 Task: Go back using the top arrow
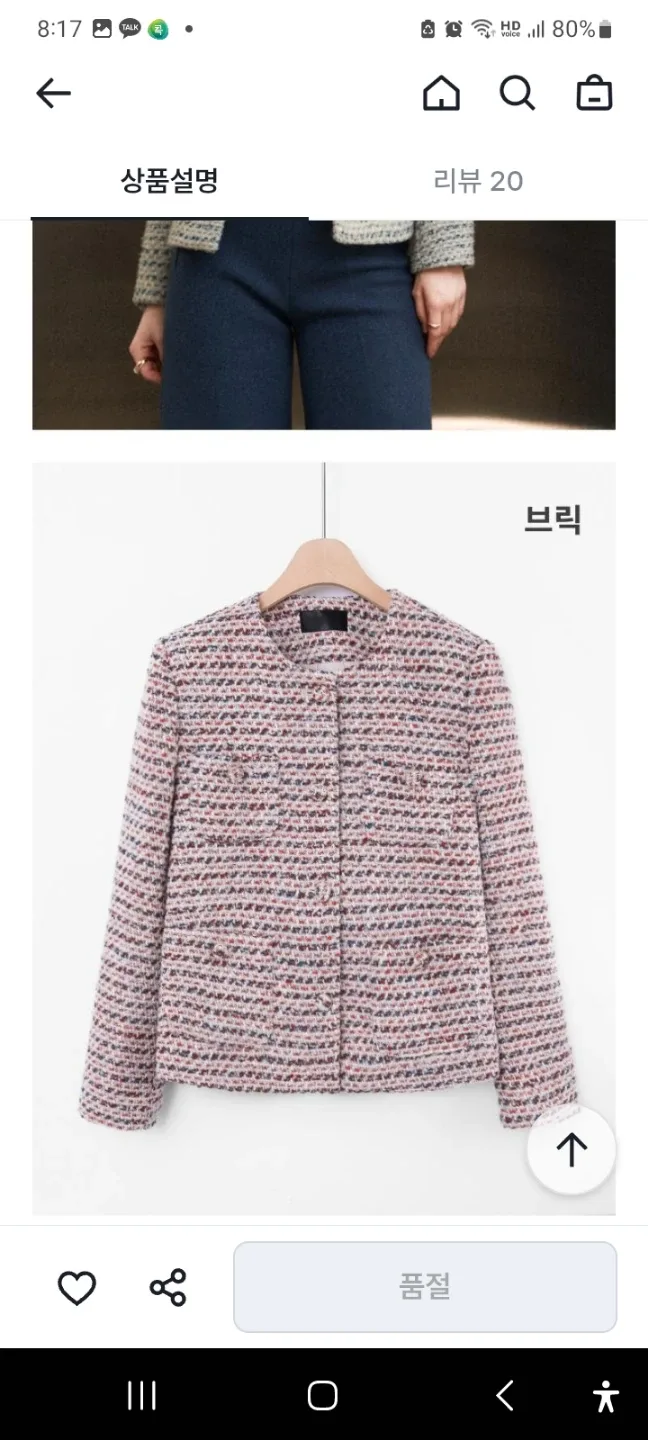(54, 94)
